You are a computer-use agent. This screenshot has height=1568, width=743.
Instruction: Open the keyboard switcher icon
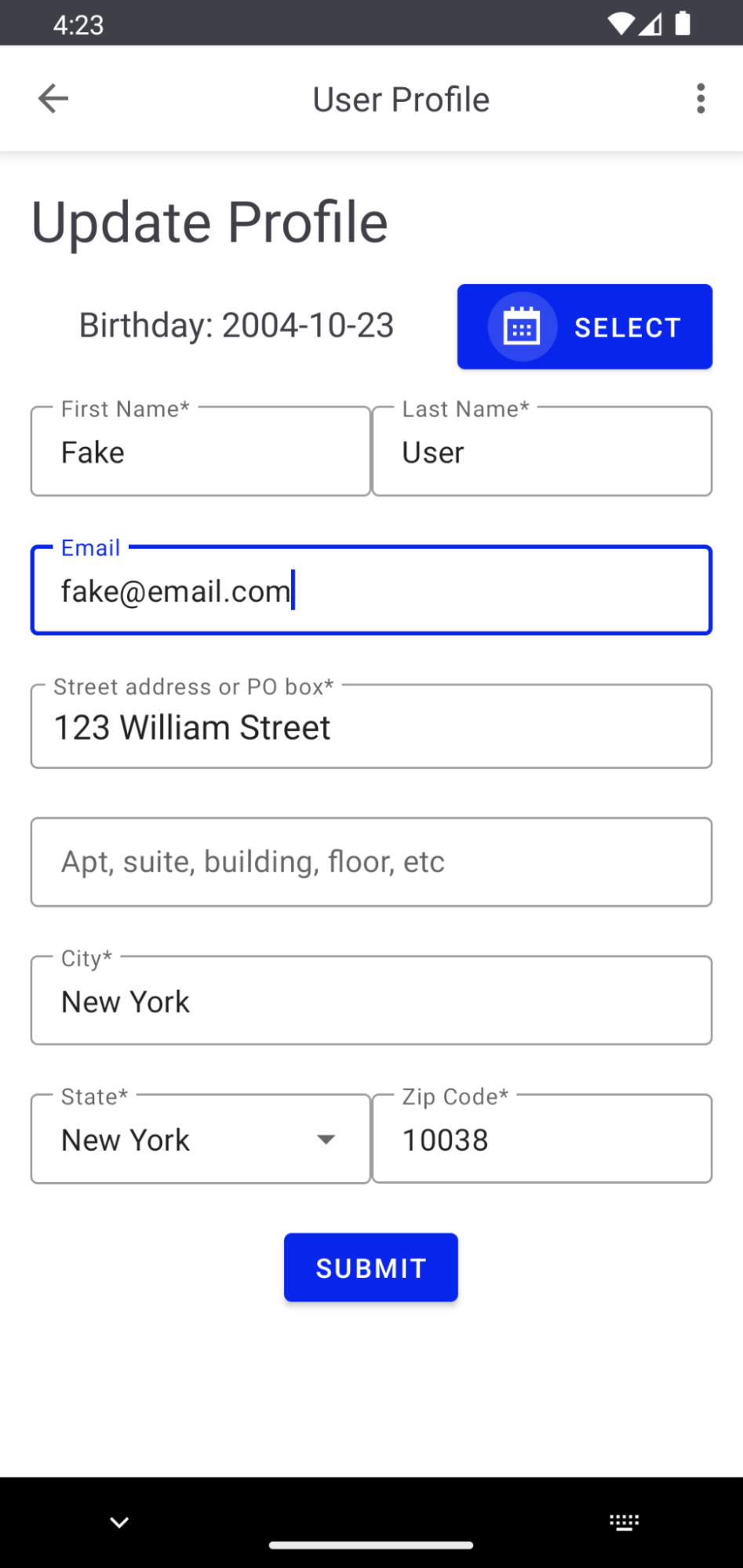625,1523
